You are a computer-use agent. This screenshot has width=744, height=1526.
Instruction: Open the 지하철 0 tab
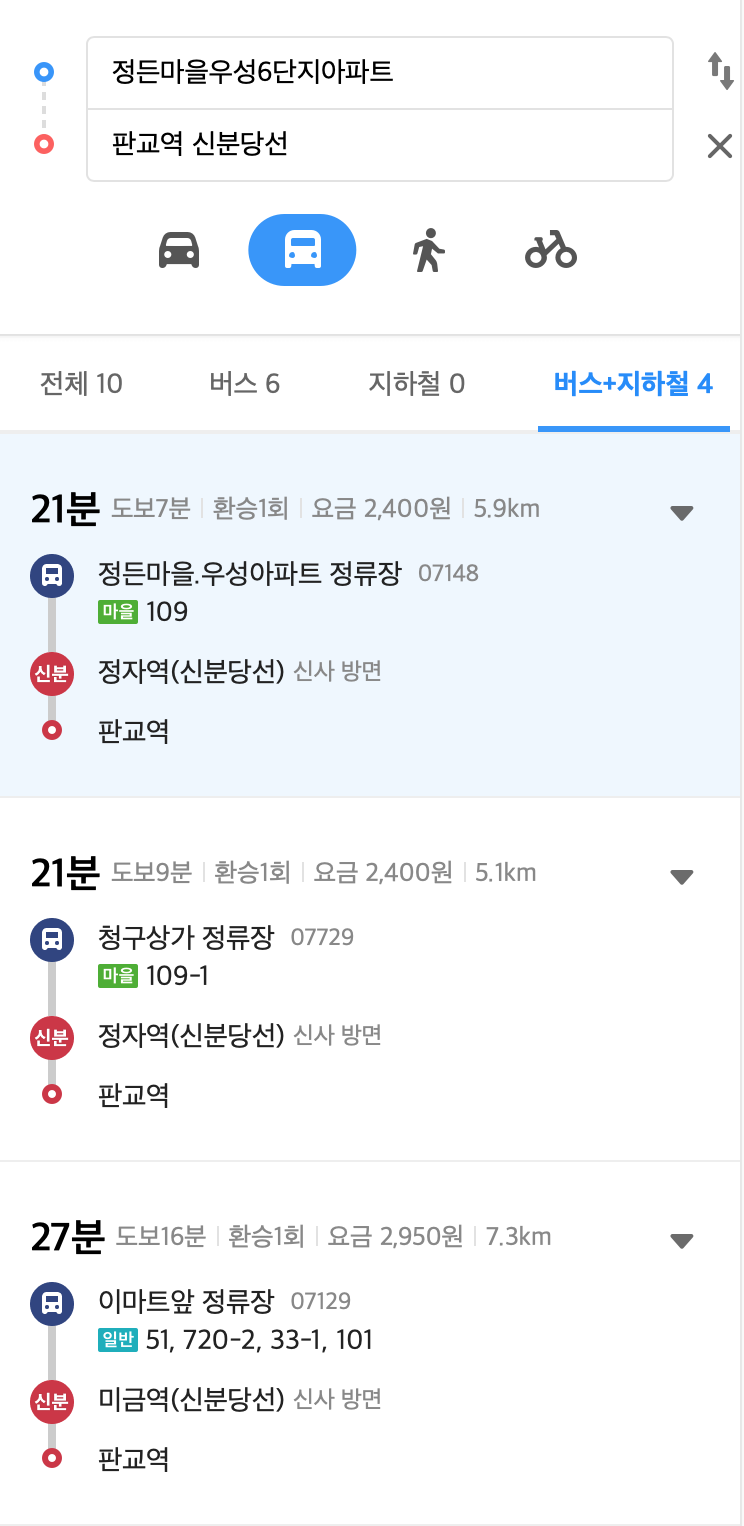(x=416, y=384)
